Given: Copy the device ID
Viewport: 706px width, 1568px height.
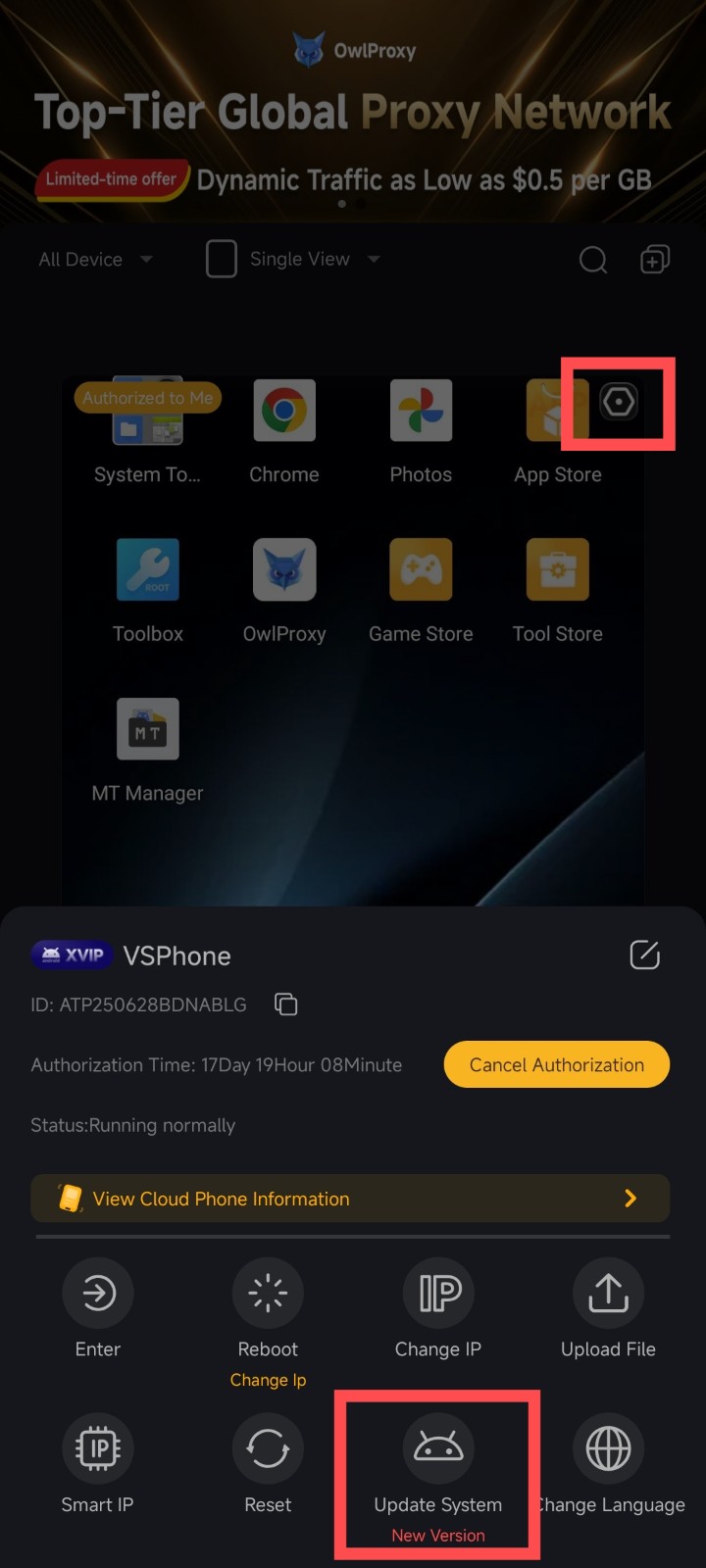Looking at the screenshot, I should (x=285, y=1004).
